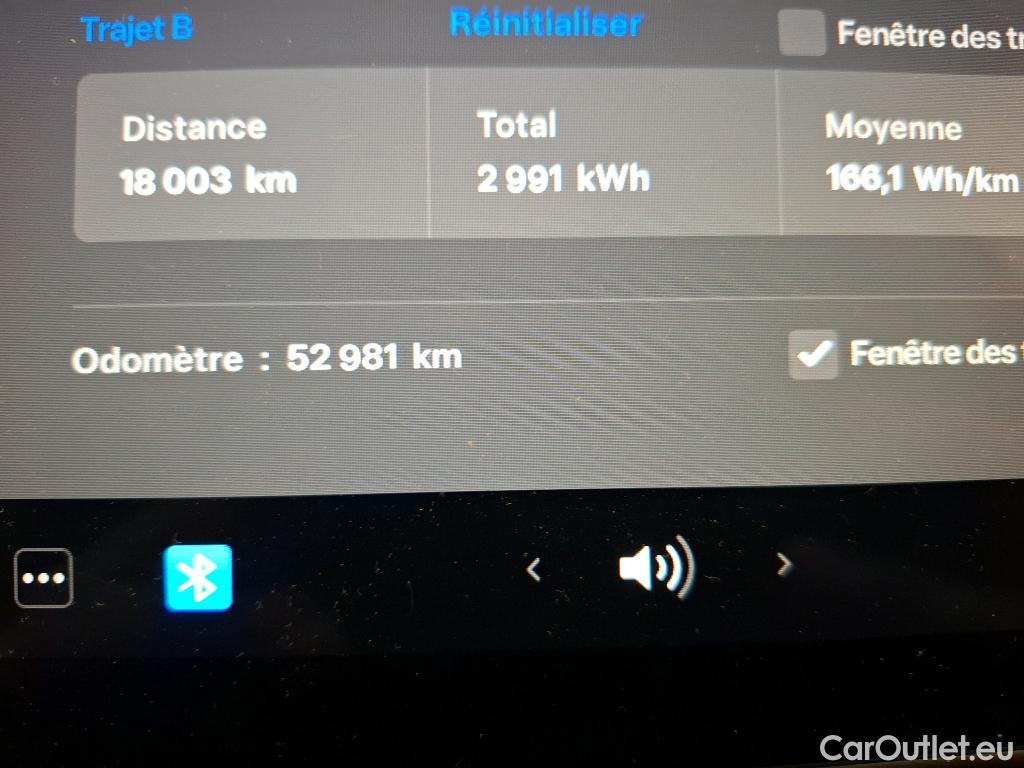
Task: Mute audio via the speaker icon
Action: point(655,569)
